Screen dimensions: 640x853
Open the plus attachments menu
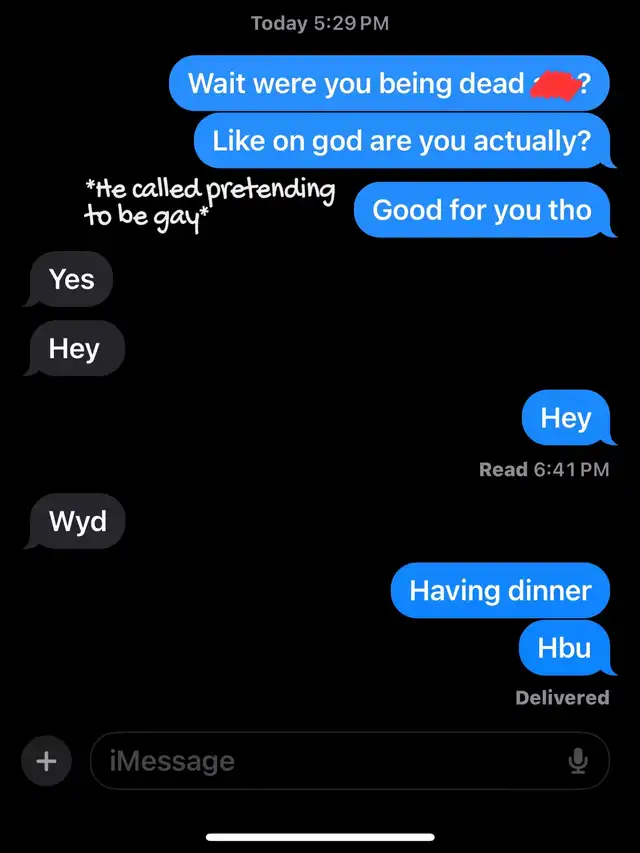coord(46,761)
